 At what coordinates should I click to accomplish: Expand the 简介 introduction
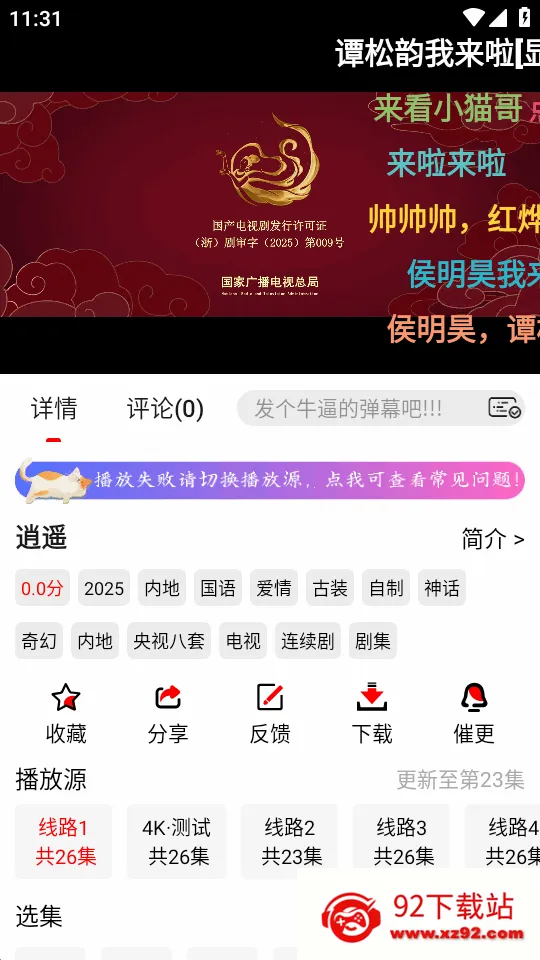tap(493, 539)
